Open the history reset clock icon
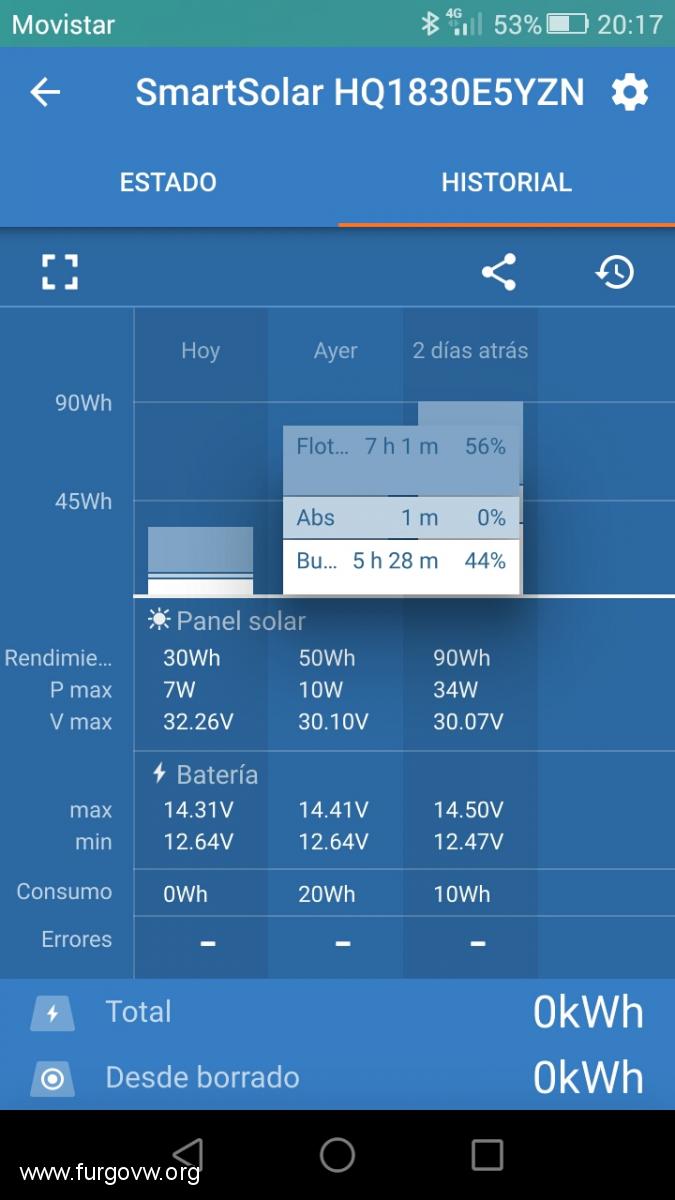This screenshot has height=1200, width=675. click(x=614, y=271)
